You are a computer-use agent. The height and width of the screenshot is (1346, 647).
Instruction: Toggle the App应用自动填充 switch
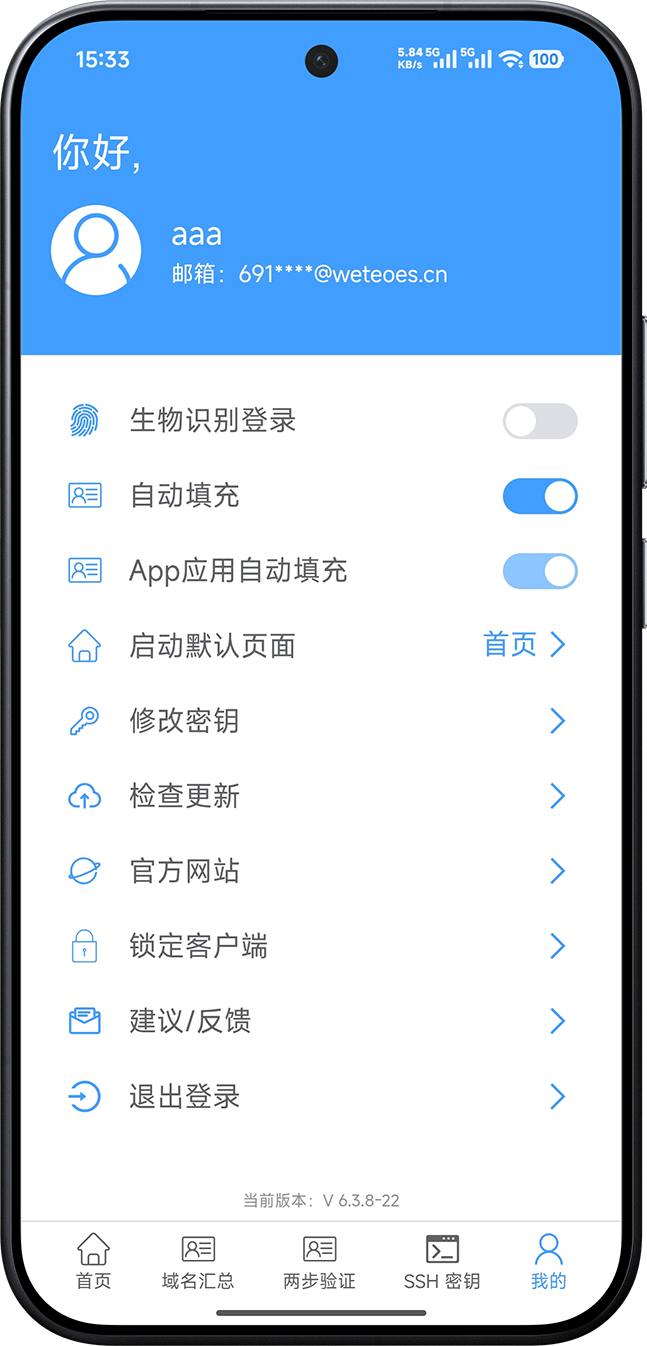(539, 571)
